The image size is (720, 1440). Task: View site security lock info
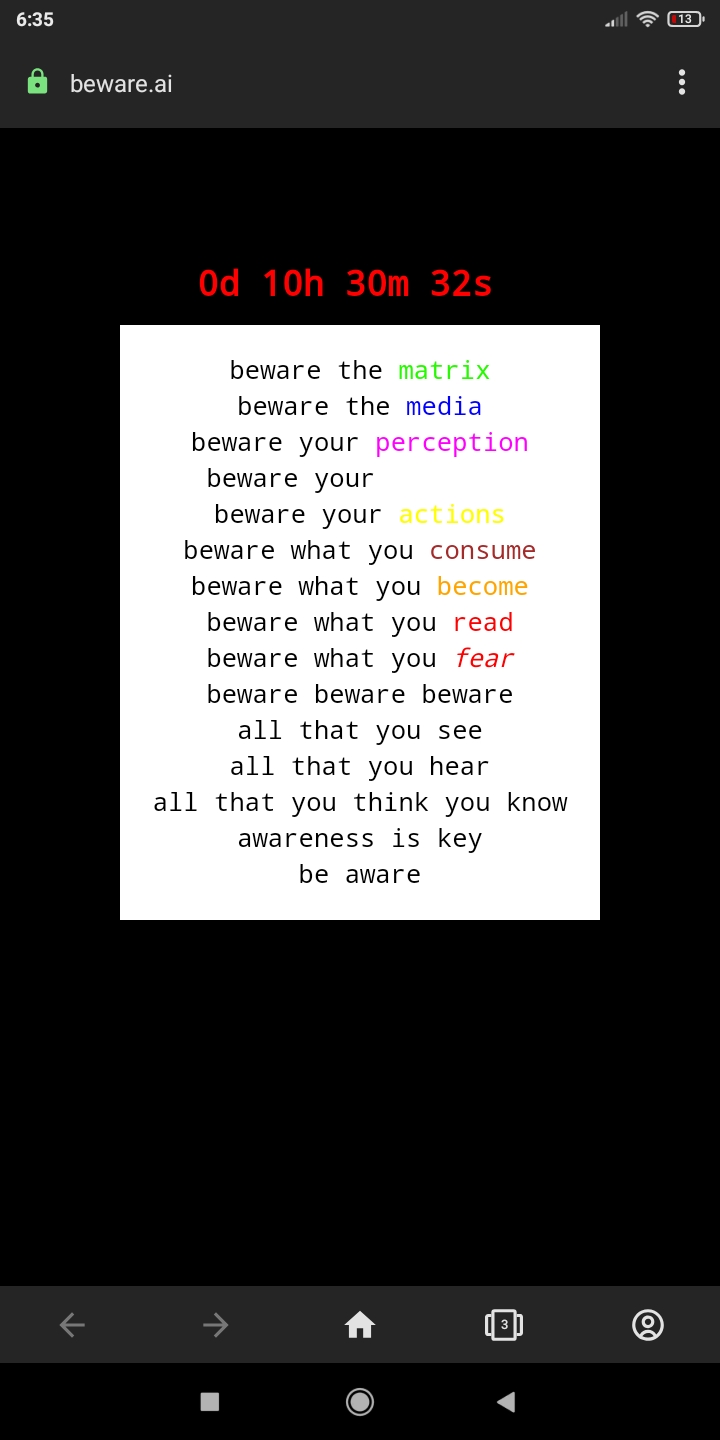tap(37, 82)
